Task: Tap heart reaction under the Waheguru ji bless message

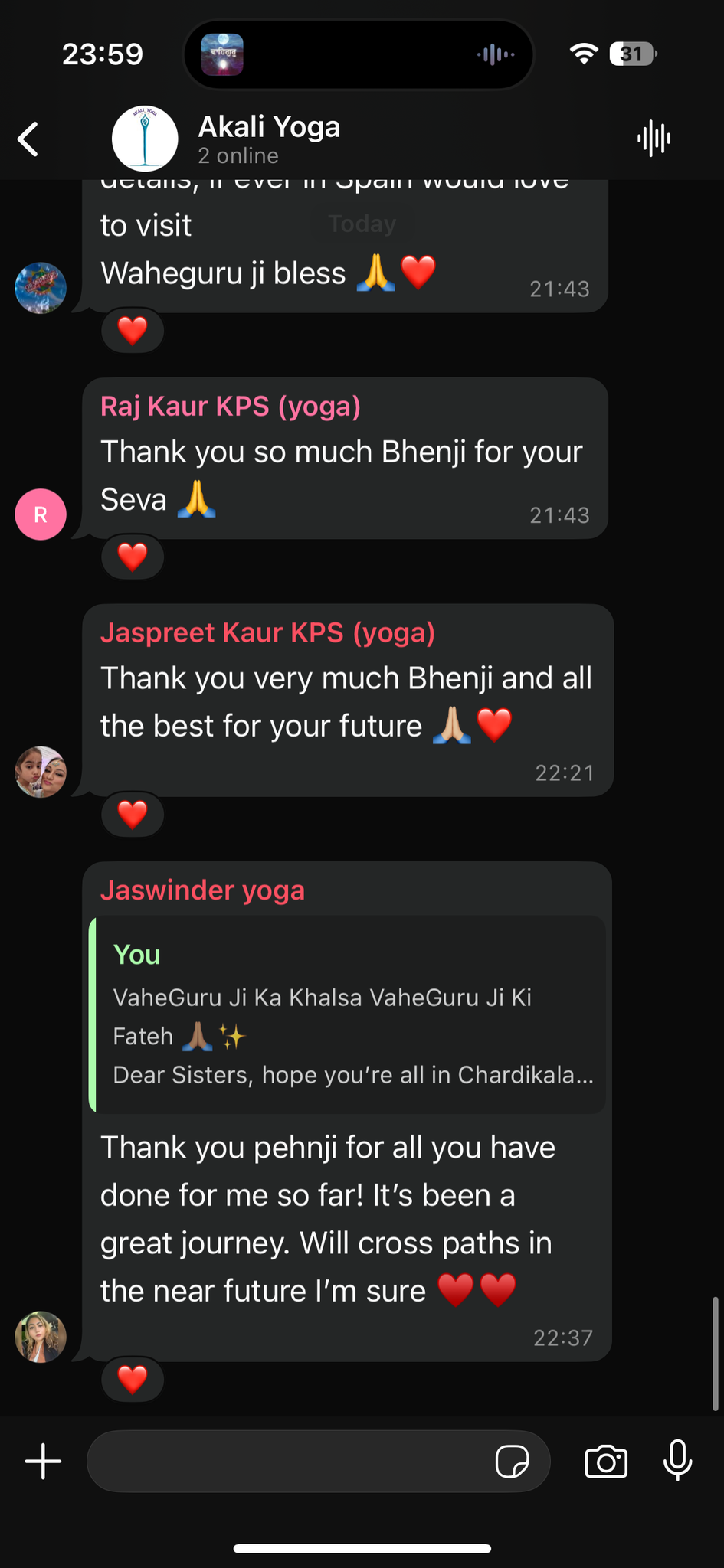Action: tap(133, 331)
